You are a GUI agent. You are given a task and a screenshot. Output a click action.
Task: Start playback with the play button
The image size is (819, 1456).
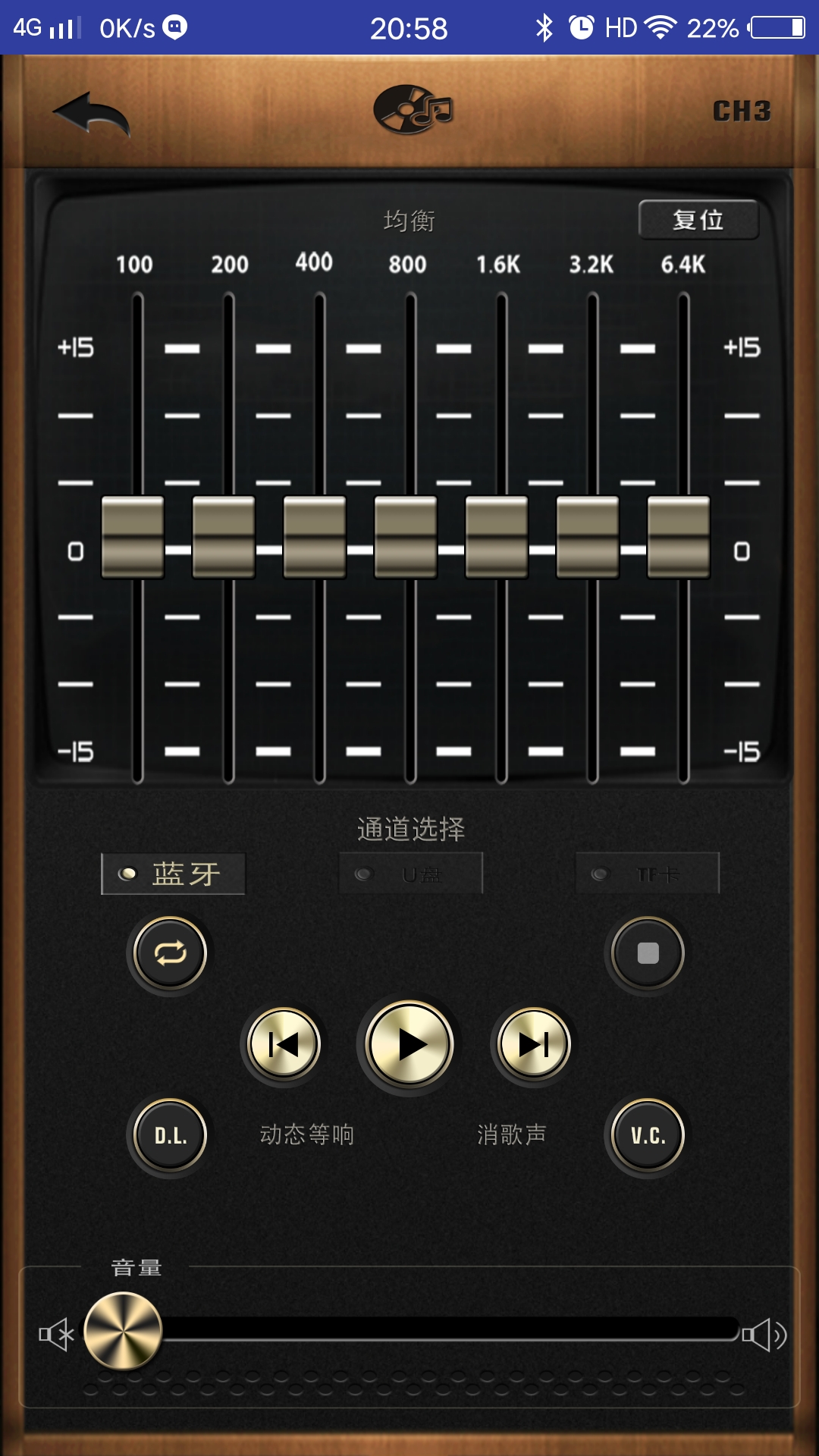pos(409,1044)
